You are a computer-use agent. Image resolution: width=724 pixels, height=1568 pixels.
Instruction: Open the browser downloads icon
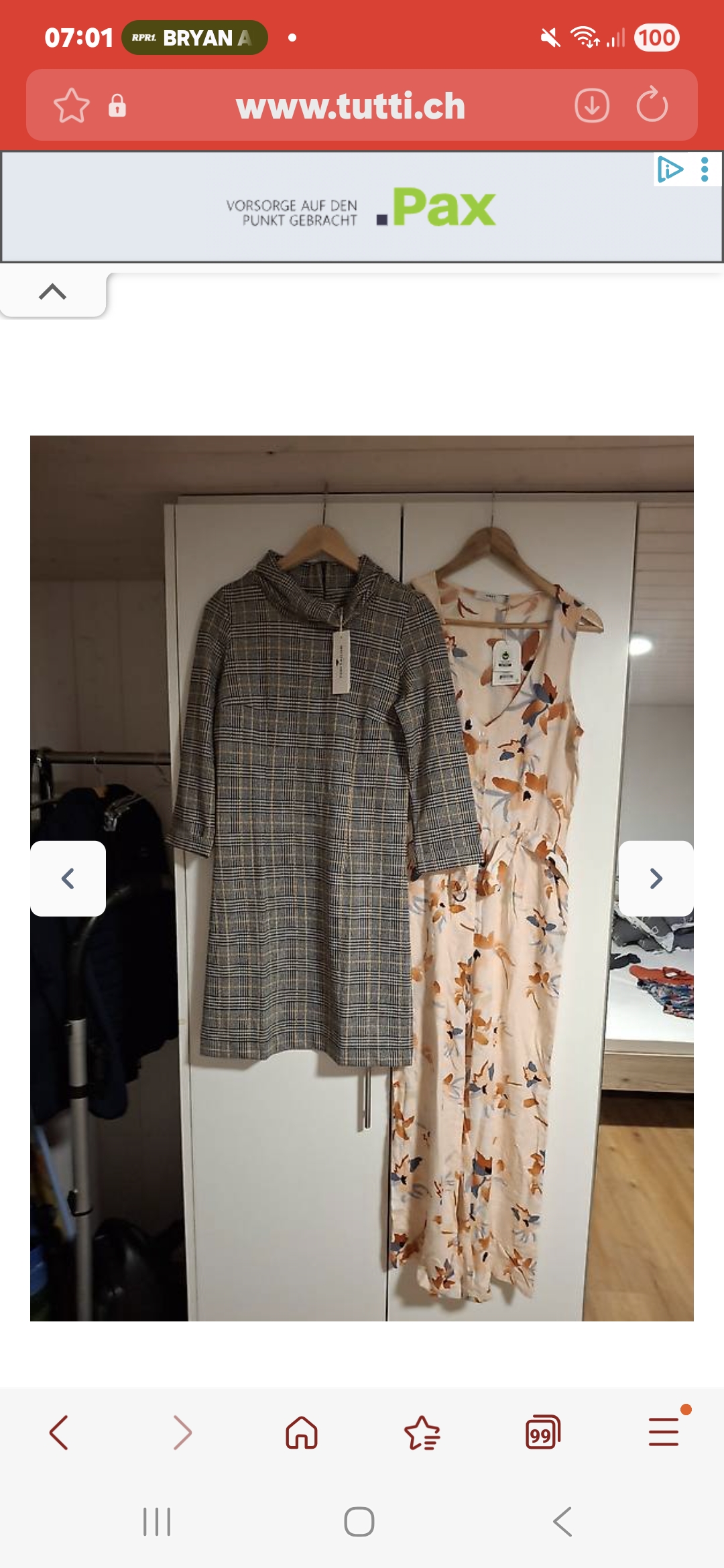(592, 106)
